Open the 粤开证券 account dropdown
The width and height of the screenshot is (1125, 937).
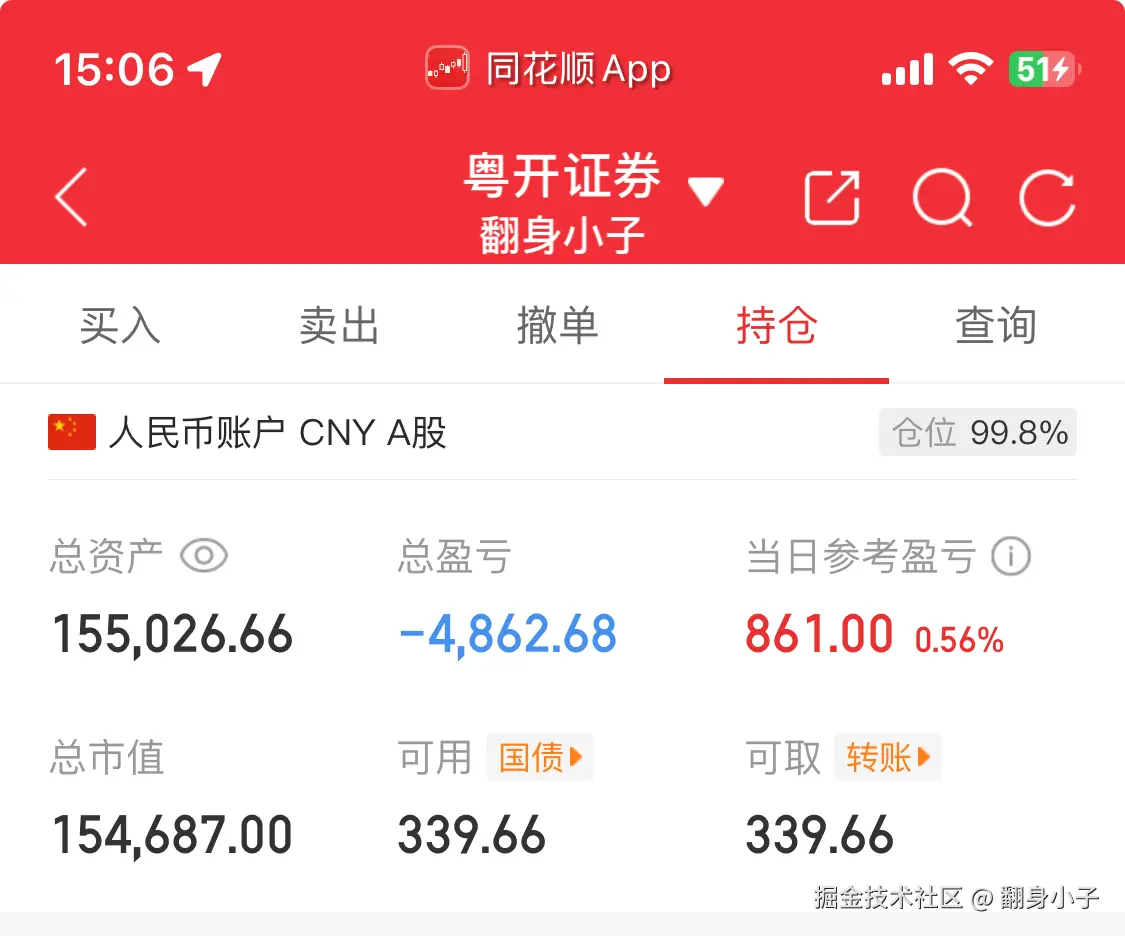coord(705,190)
